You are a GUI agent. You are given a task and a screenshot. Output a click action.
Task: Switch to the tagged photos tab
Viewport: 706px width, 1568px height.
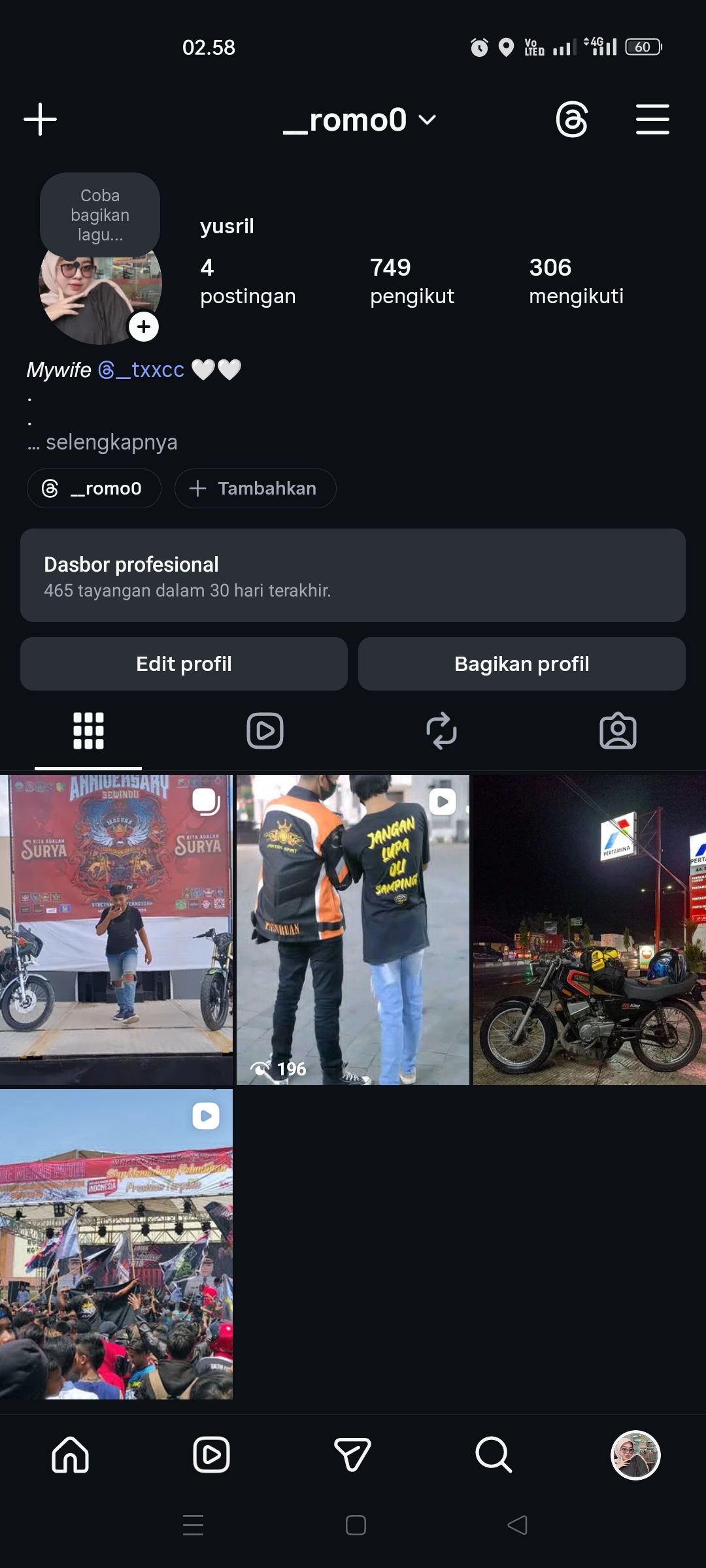[618, 730]
